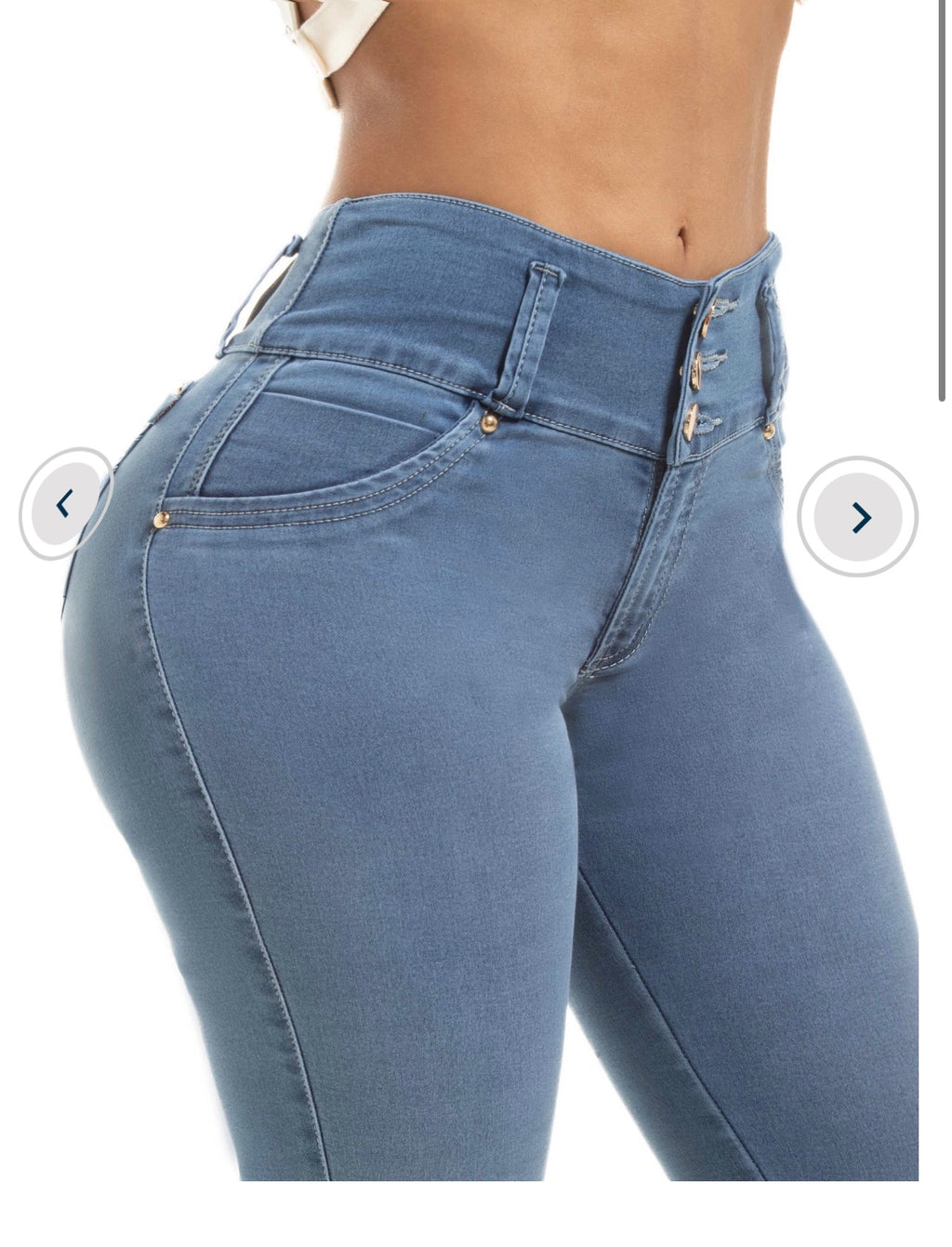
Task: Go to the previous product image
Action: pos(65,504)
